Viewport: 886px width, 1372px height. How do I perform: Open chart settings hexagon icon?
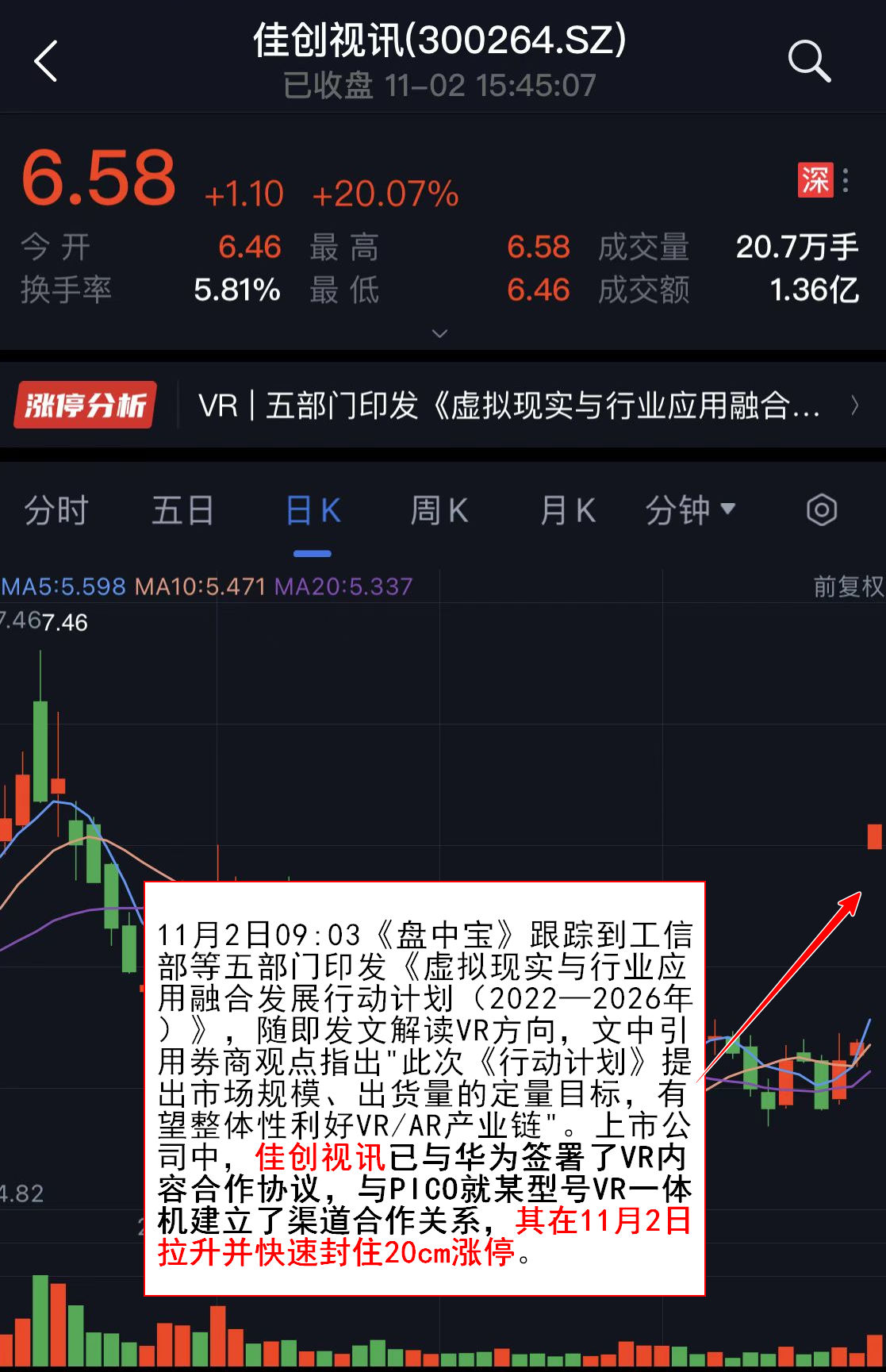point(821,510)
